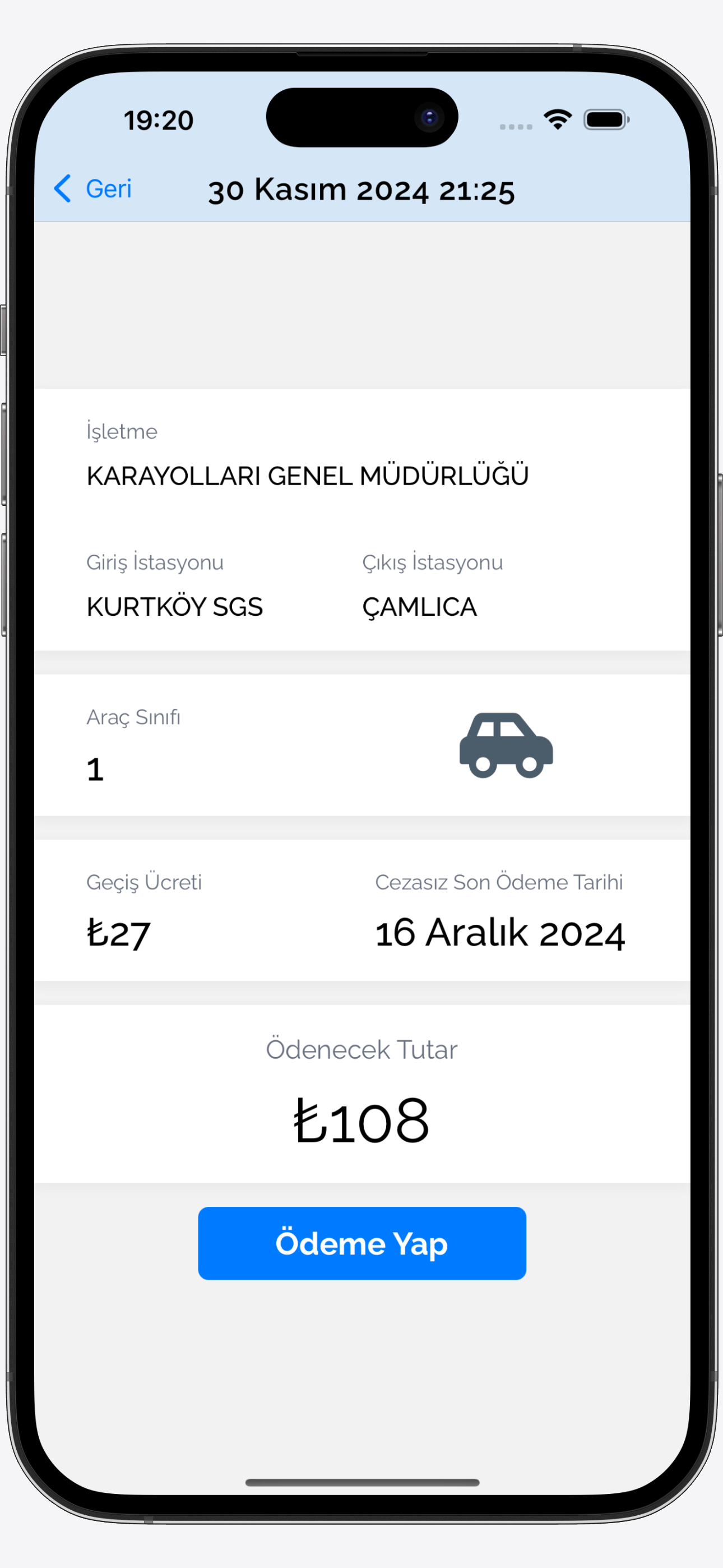The image size is (723, 1568).
Task: Tap the Araç Sınıfı value 1
Action: (95, 769)
